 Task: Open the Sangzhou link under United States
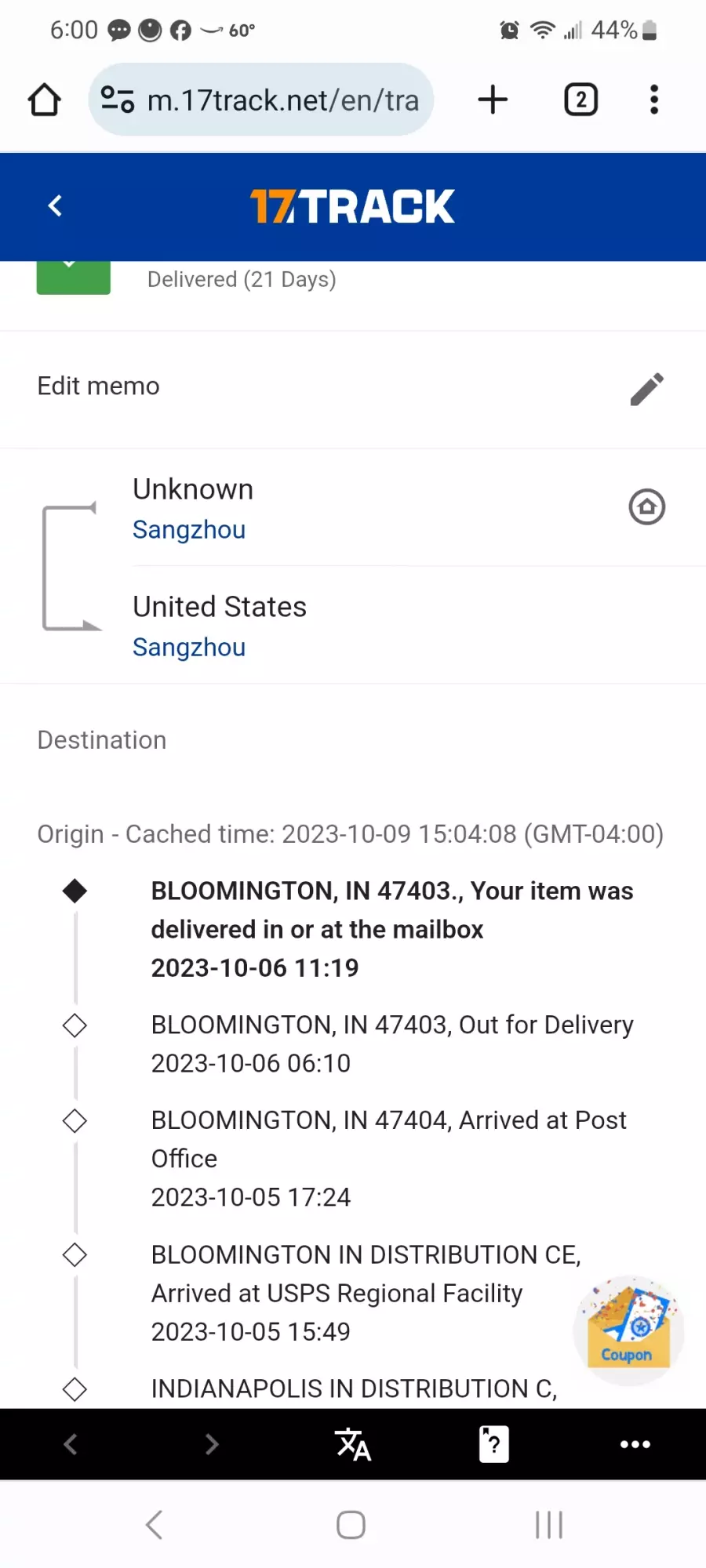coord(189,648)
